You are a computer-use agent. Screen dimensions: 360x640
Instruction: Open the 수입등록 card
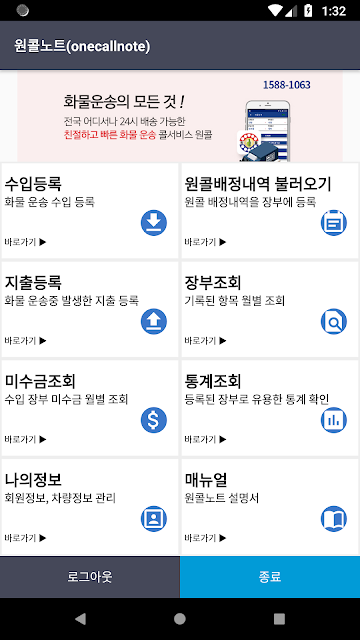(90, 211)
